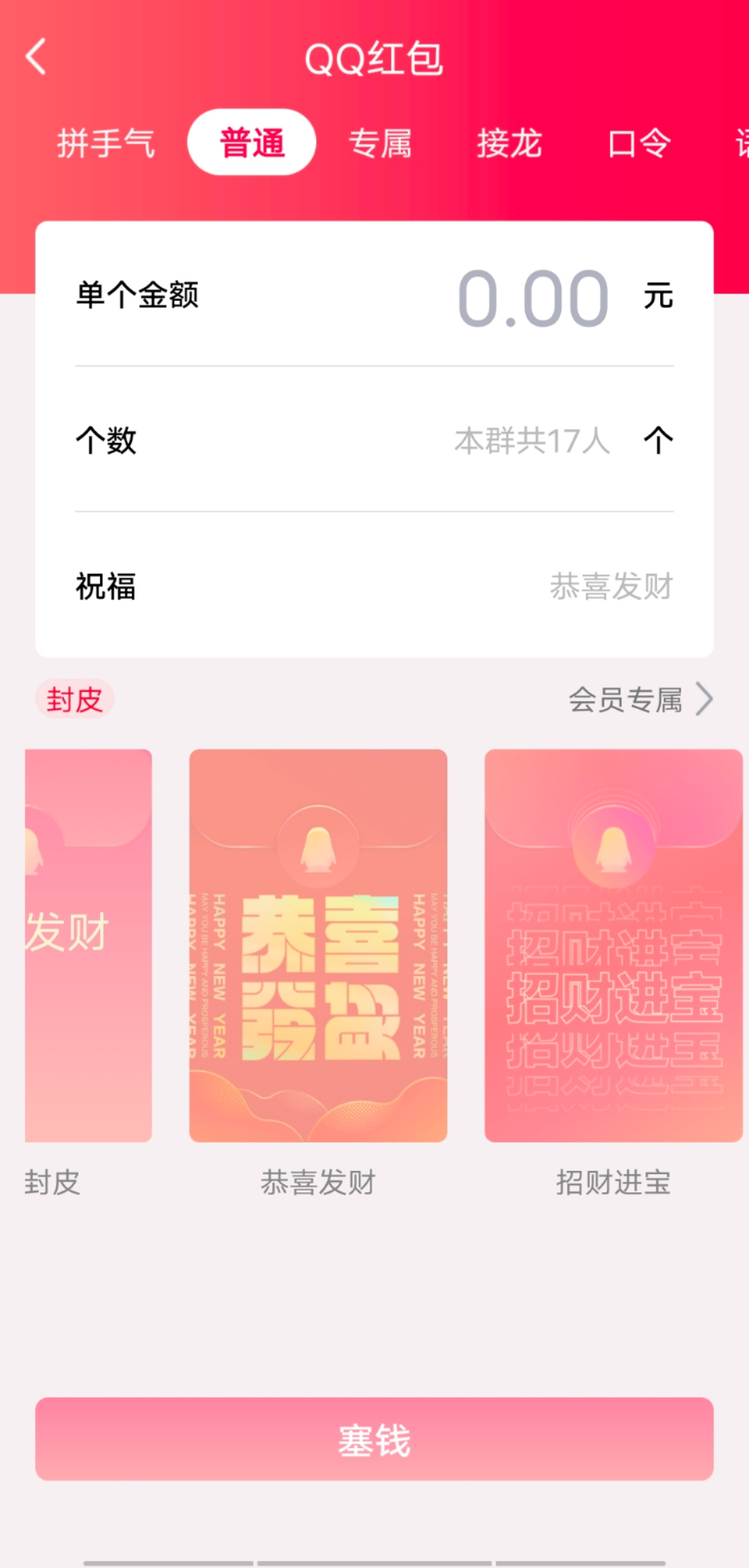The width and height of the screenshot is (749, 1568).
Task: Select the partially visible 封皮 cover
Action: pyautogui.click(x=89, y=945)
